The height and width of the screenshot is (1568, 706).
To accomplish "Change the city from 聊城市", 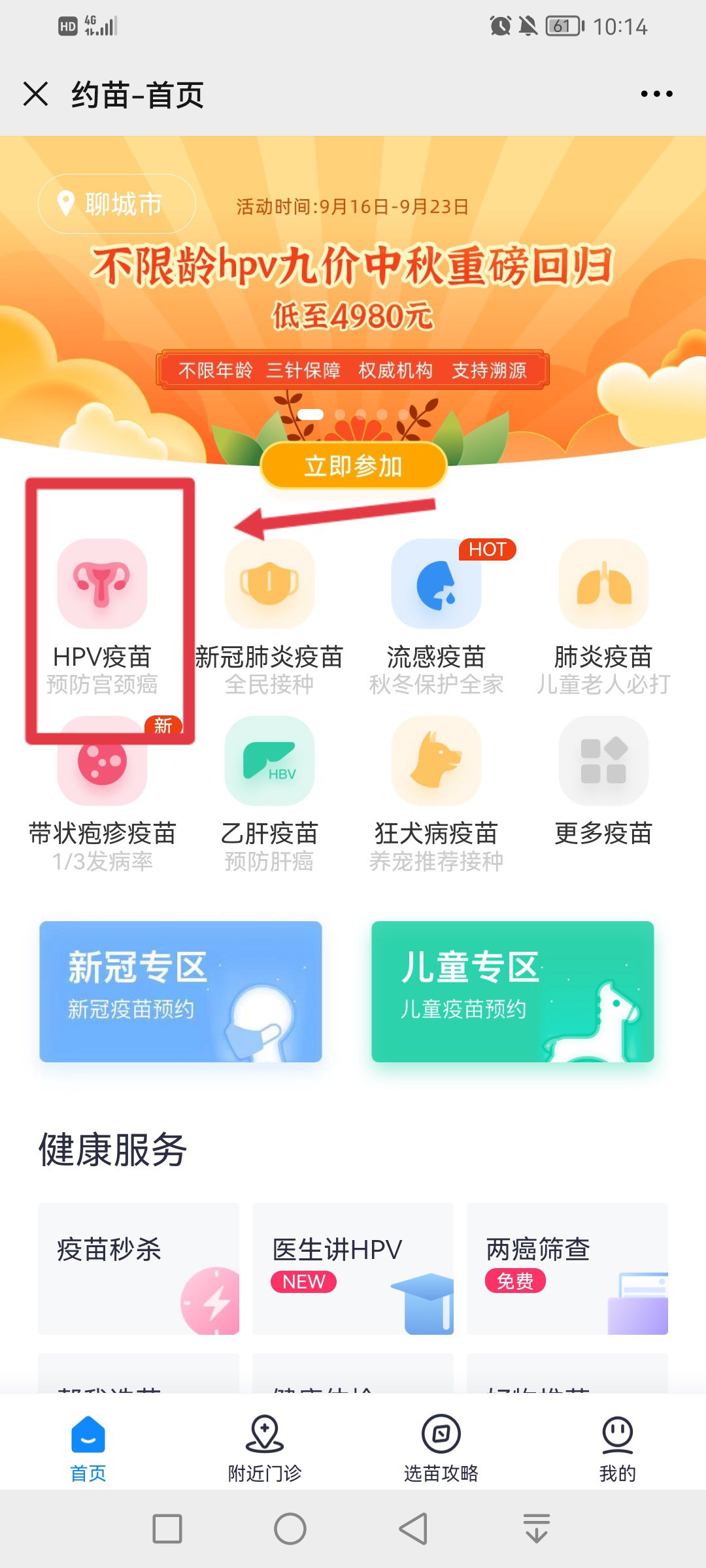I will point(117,204).
